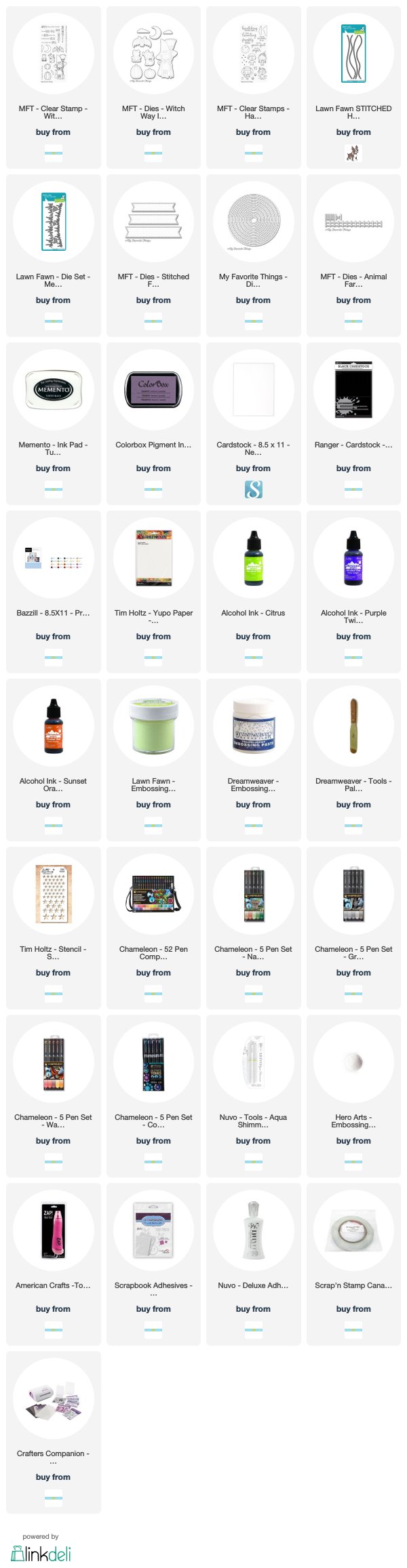The width and height of the screenshot is (407, 1568).
Task: Open the MFT Dies Witch Way card
Action: 153,55
